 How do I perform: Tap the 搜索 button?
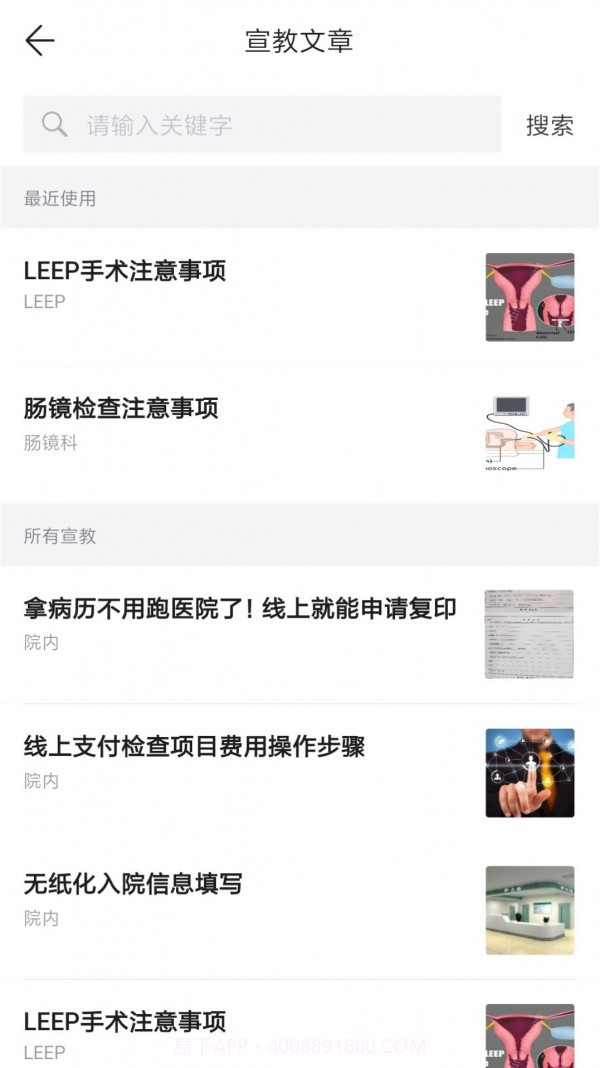pos(549,125)
